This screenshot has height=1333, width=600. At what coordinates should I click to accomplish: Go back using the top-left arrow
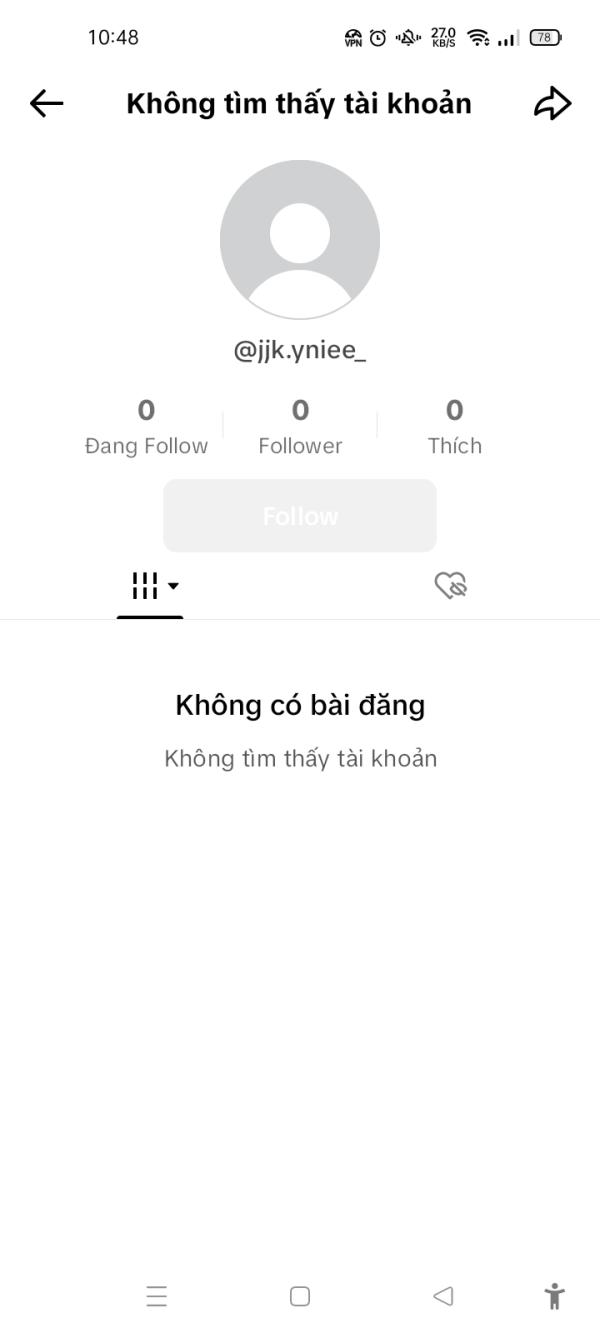47,103
